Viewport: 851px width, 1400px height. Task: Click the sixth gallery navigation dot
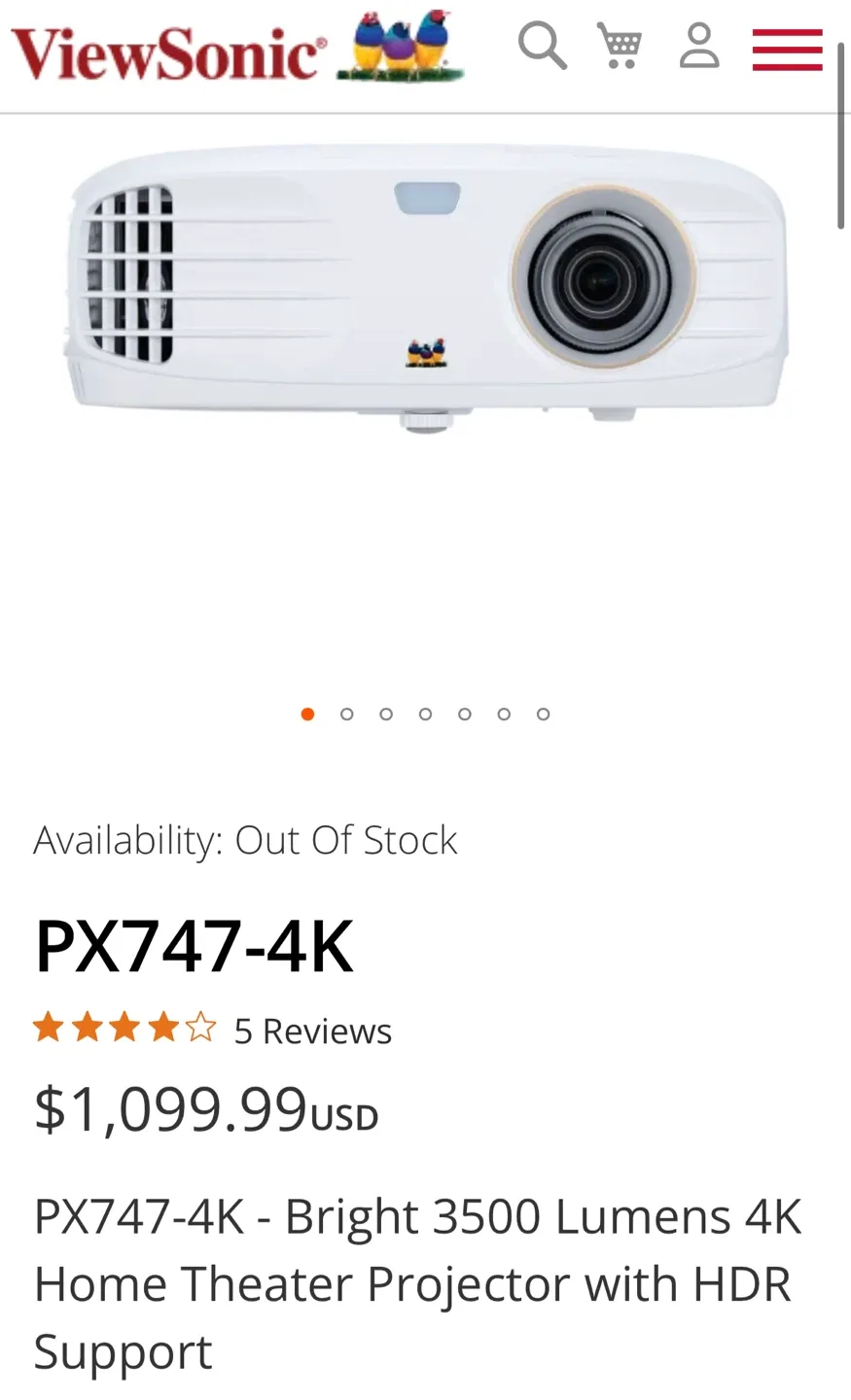504,714
